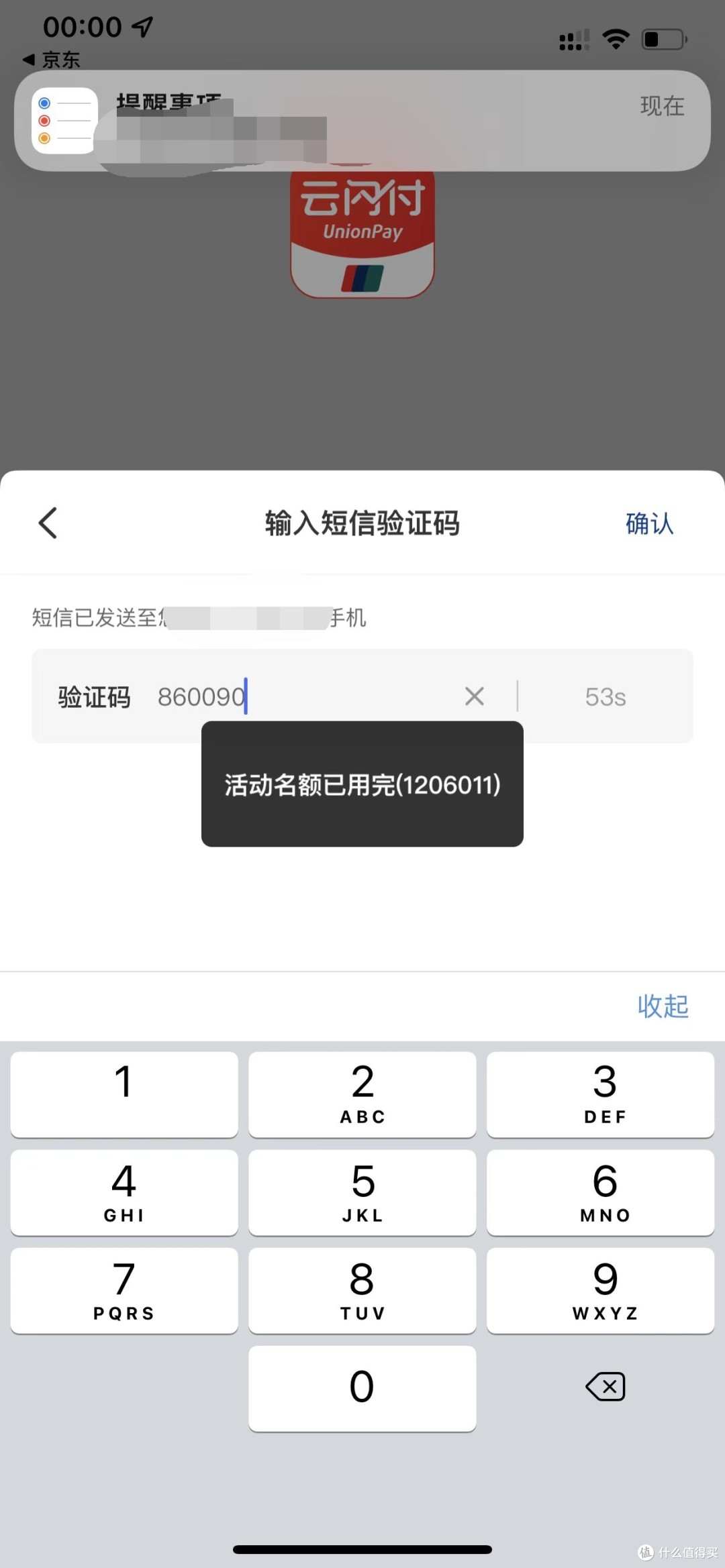Enter digit 9 on the keypad
Screen dimensions: 725x1568
pos(601,1290)
